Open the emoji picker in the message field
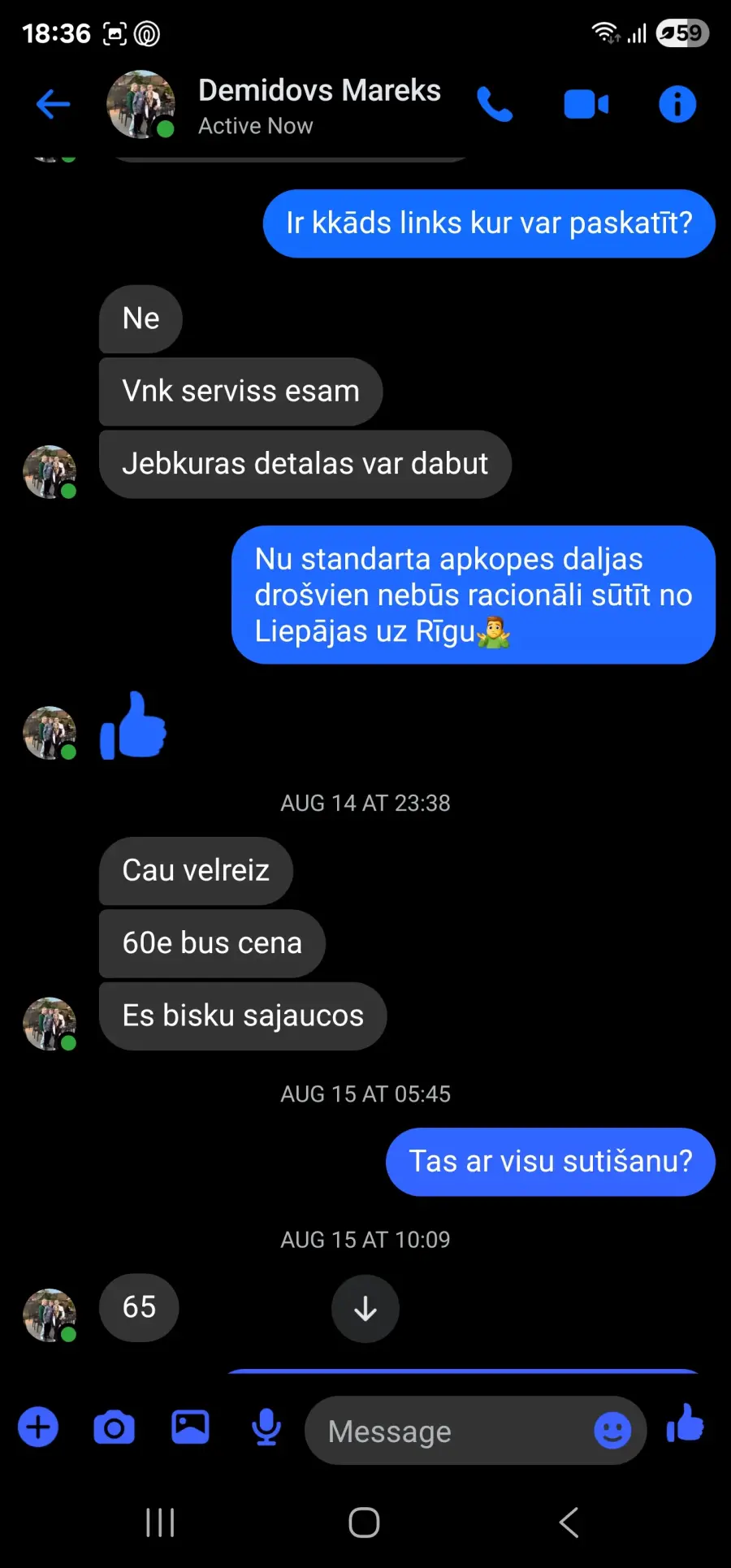 [x=612, y=1430]
